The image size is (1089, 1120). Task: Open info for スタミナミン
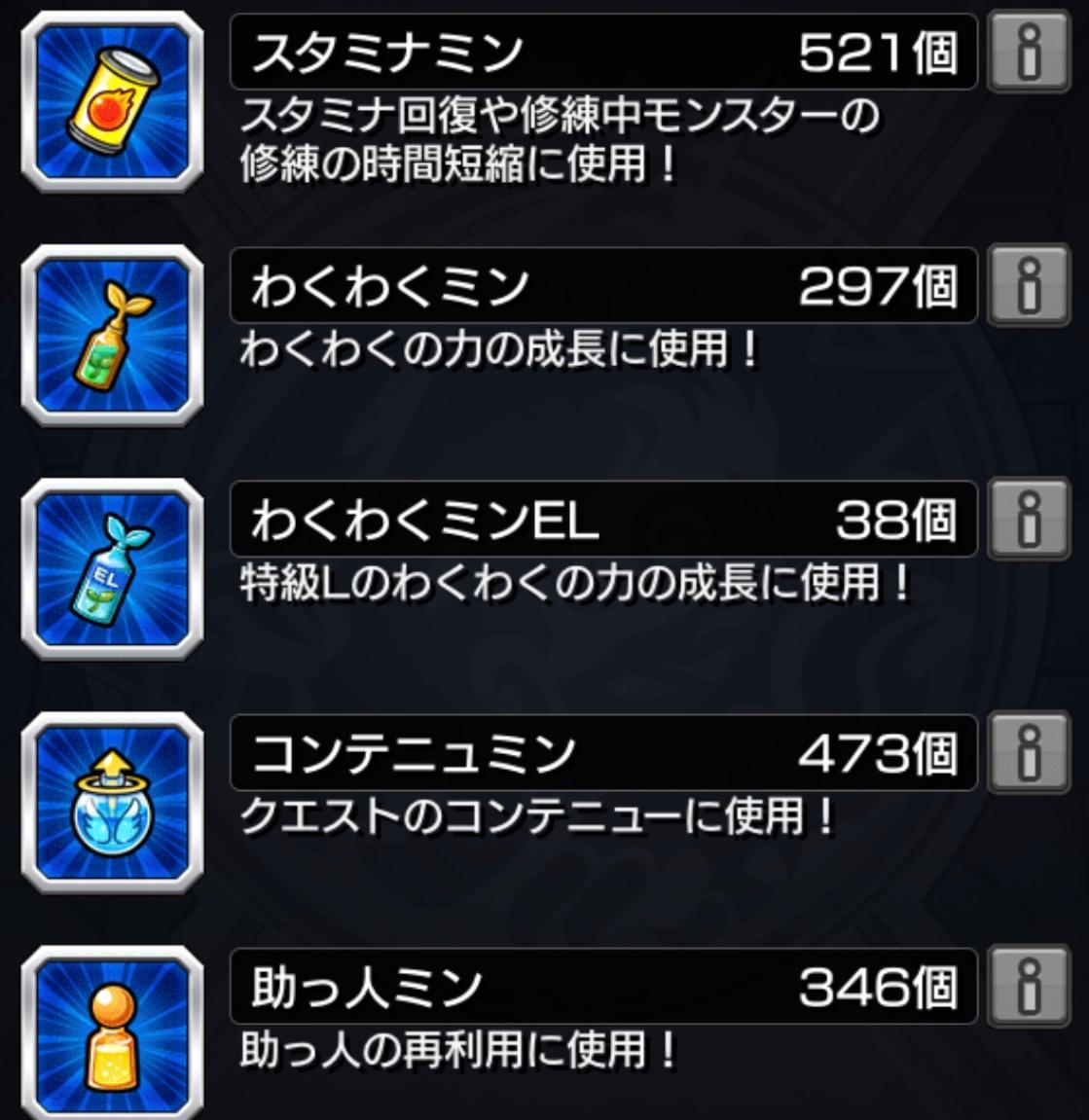[1029, 53]
